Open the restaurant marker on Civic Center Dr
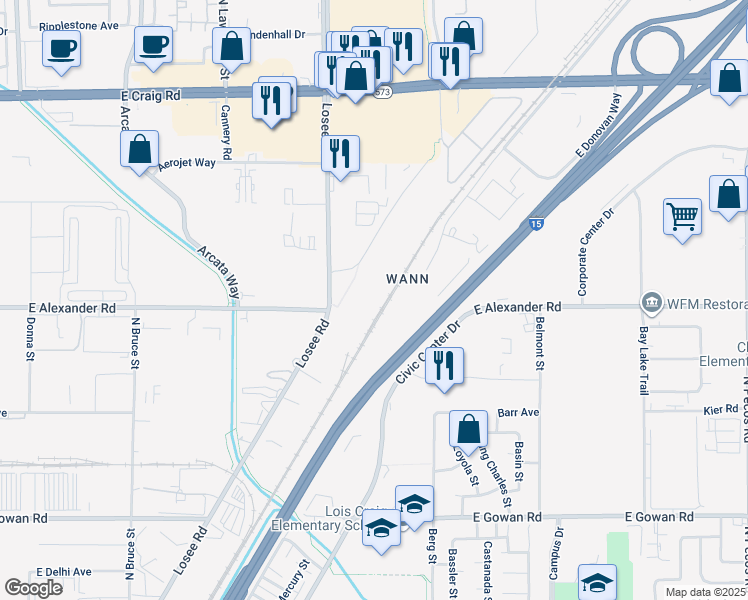Image resolution: width=748 pixels, height=600 pixels. 444,367
